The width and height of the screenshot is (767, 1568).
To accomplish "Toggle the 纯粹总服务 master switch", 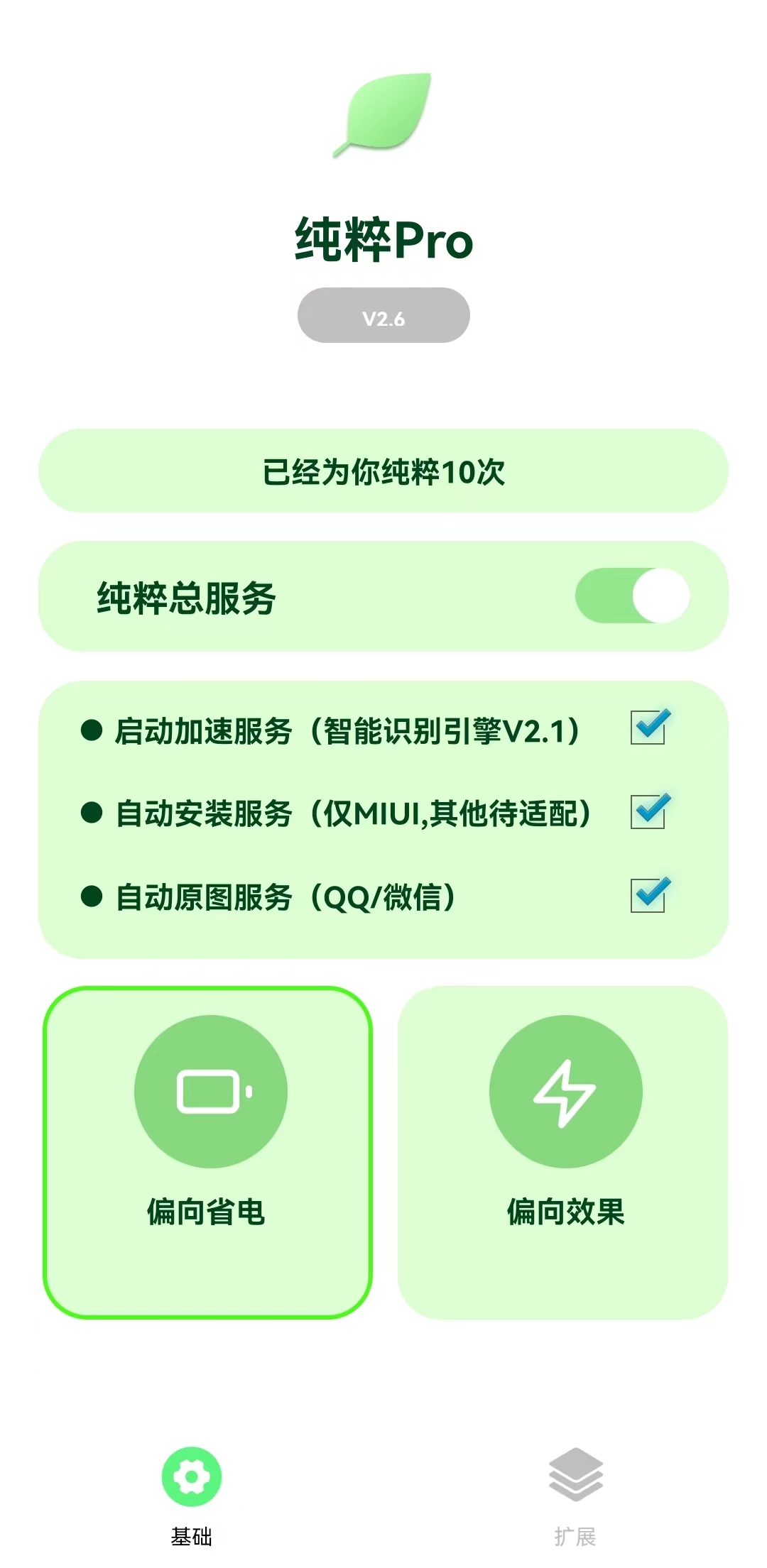I will pyautogui.click(x=632, y=596).
